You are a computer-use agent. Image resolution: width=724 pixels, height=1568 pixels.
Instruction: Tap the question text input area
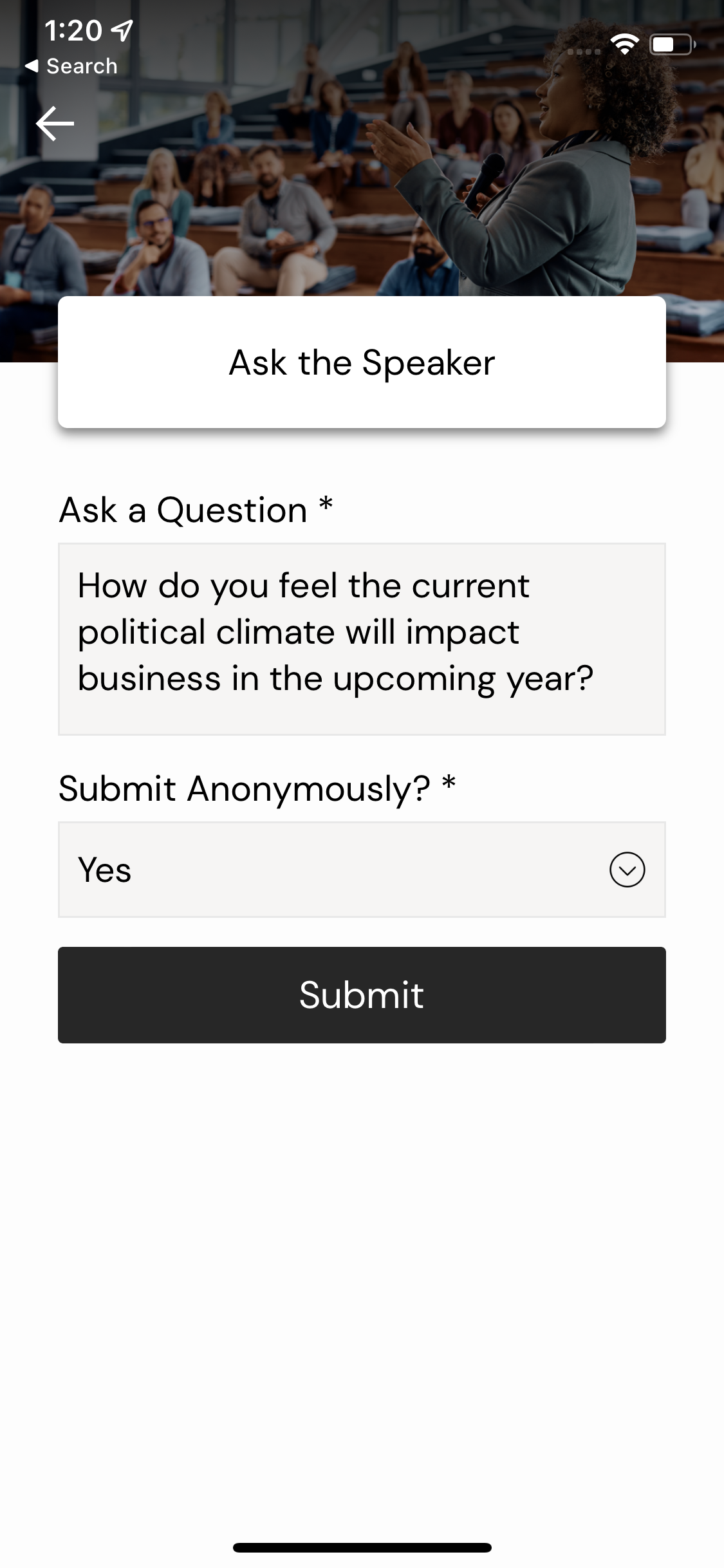tap(362, 637)
